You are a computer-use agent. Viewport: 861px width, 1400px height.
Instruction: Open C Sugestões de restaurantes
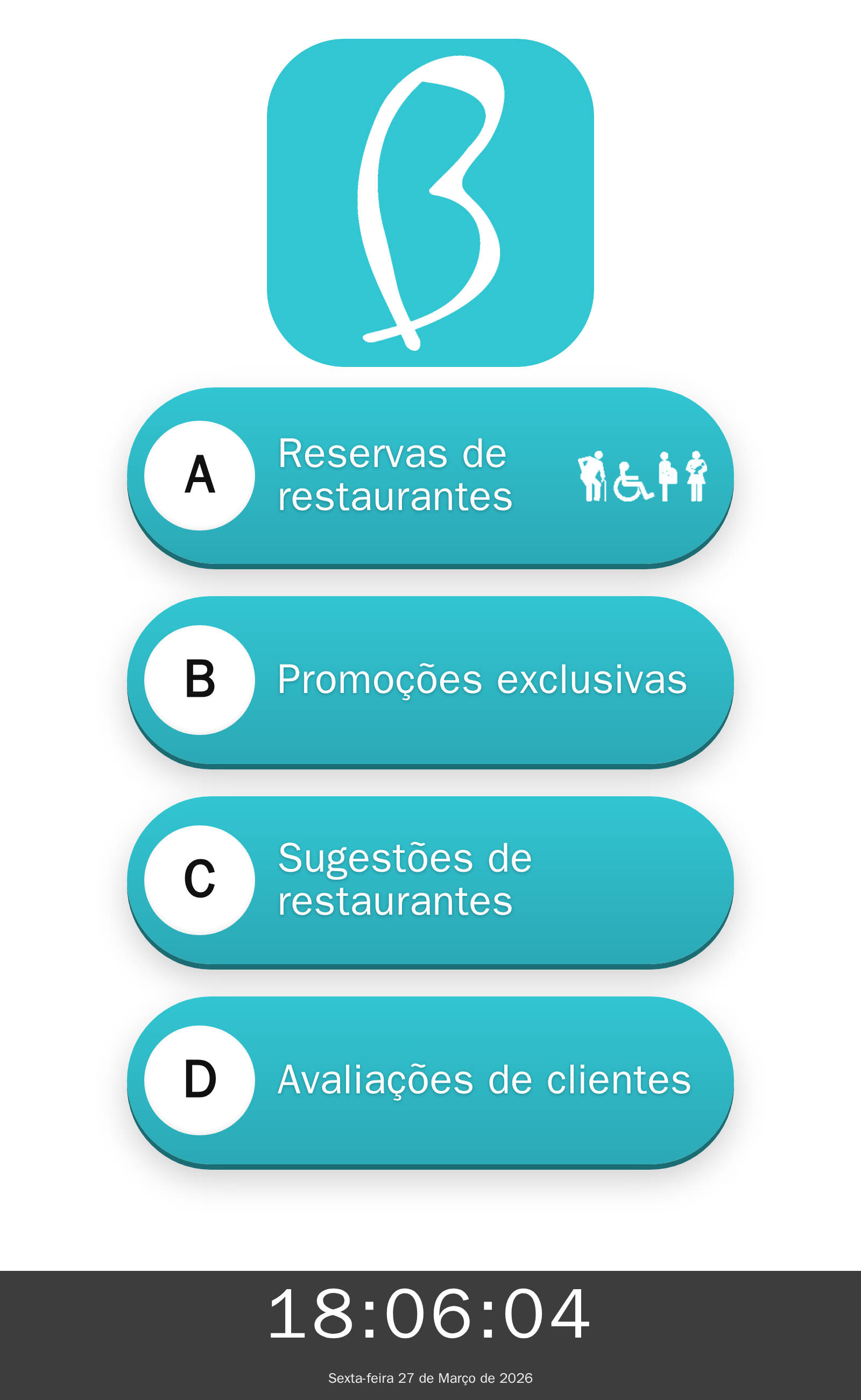[x=430, y=880]
